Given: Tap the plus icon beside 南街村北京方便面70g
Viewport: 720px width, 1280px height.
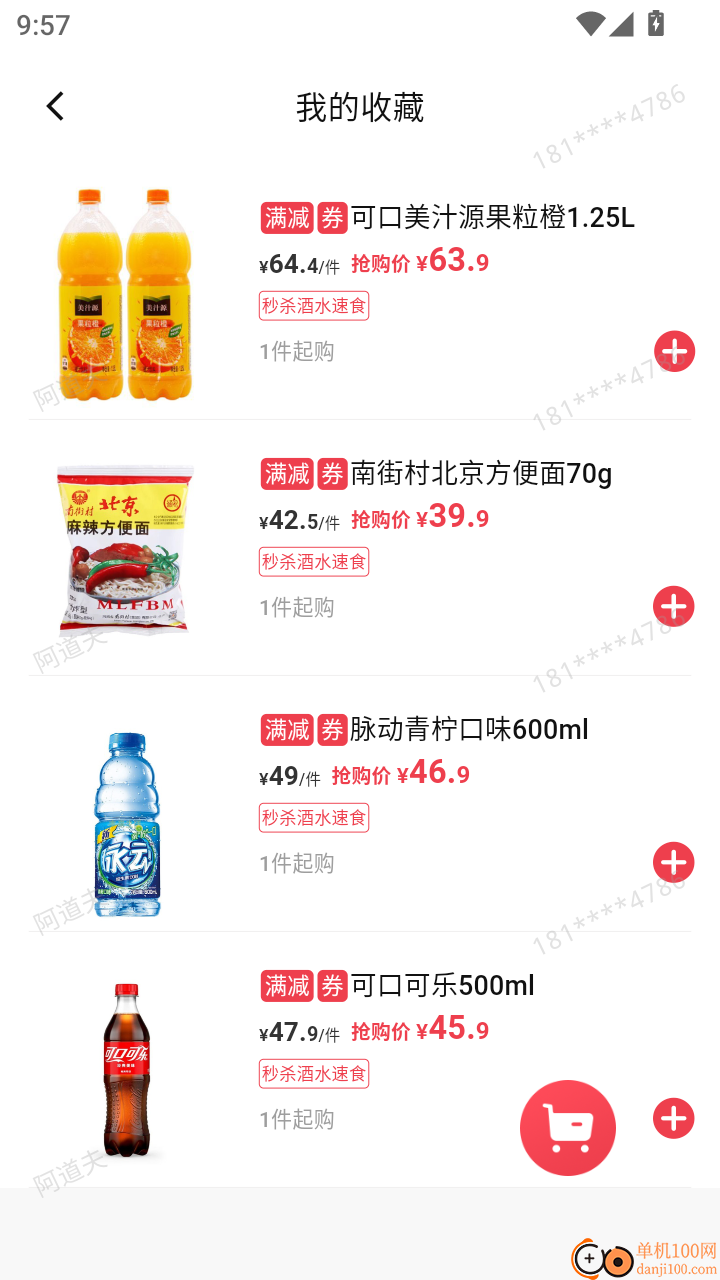Looking at the screenshot, I should tap(673, 606).
